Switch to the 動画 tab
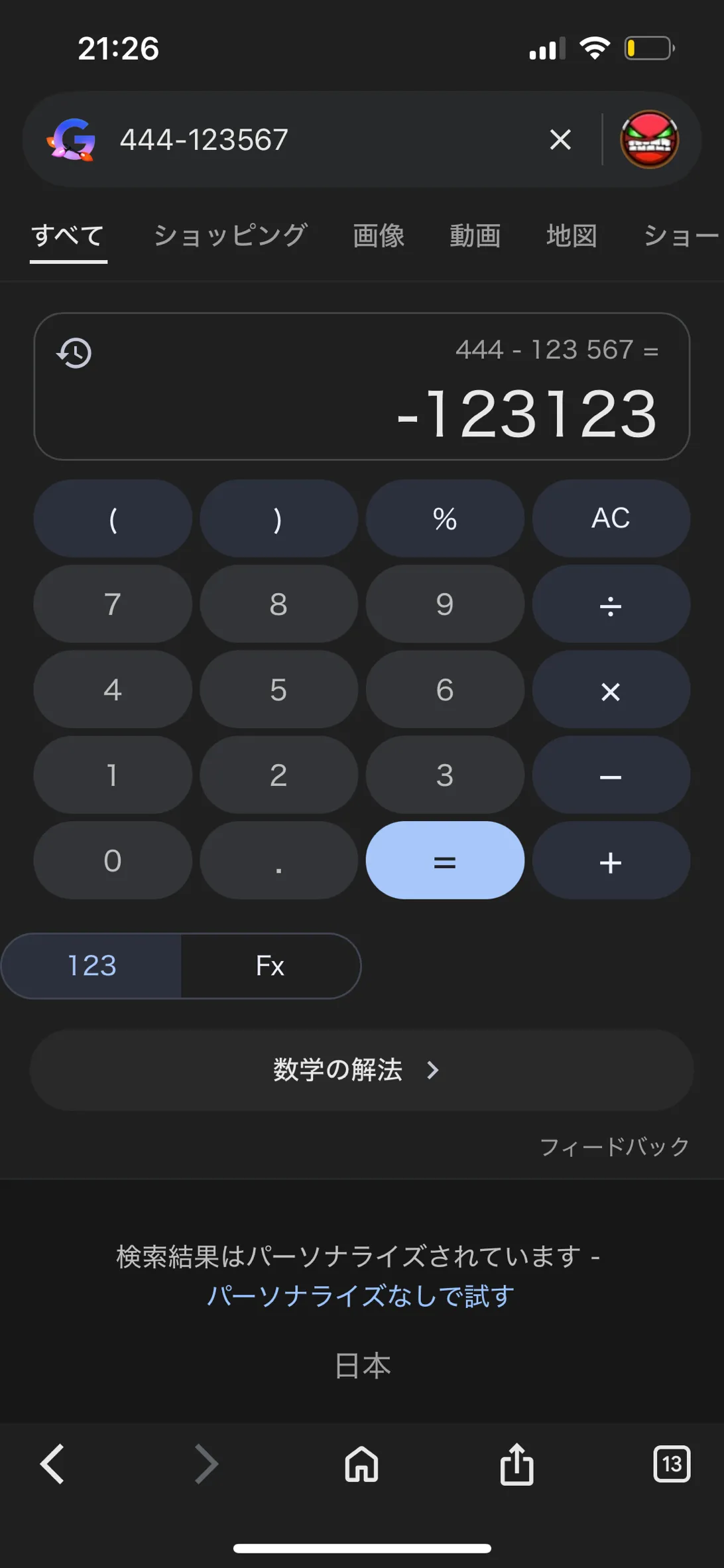724x1568 pixels. pos(475,236)
